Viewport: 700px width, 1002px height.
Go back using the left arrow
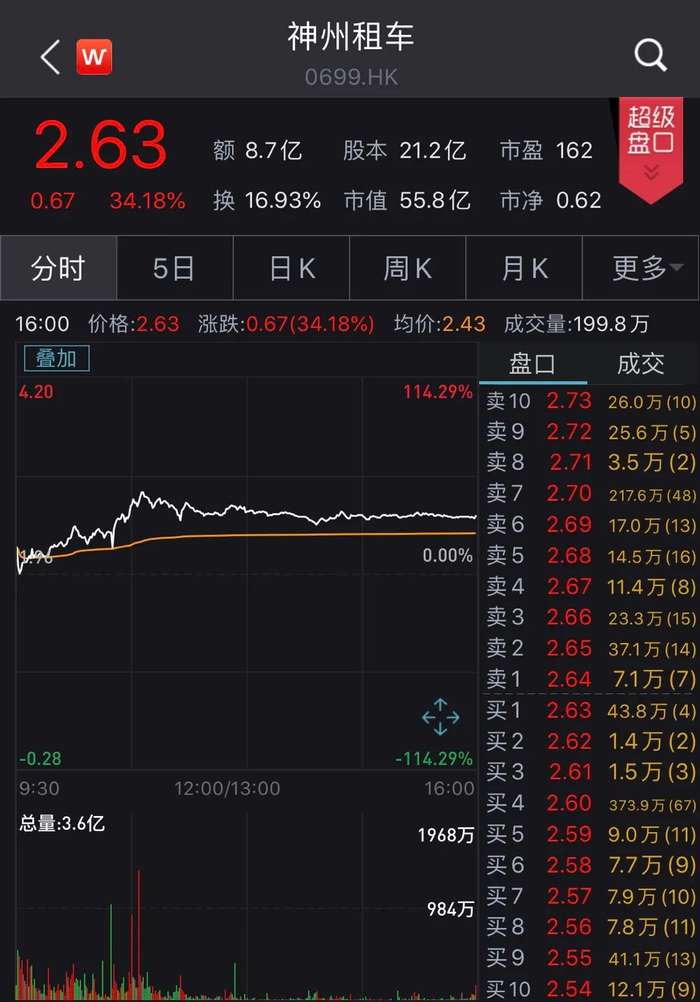tap(50, 56)
